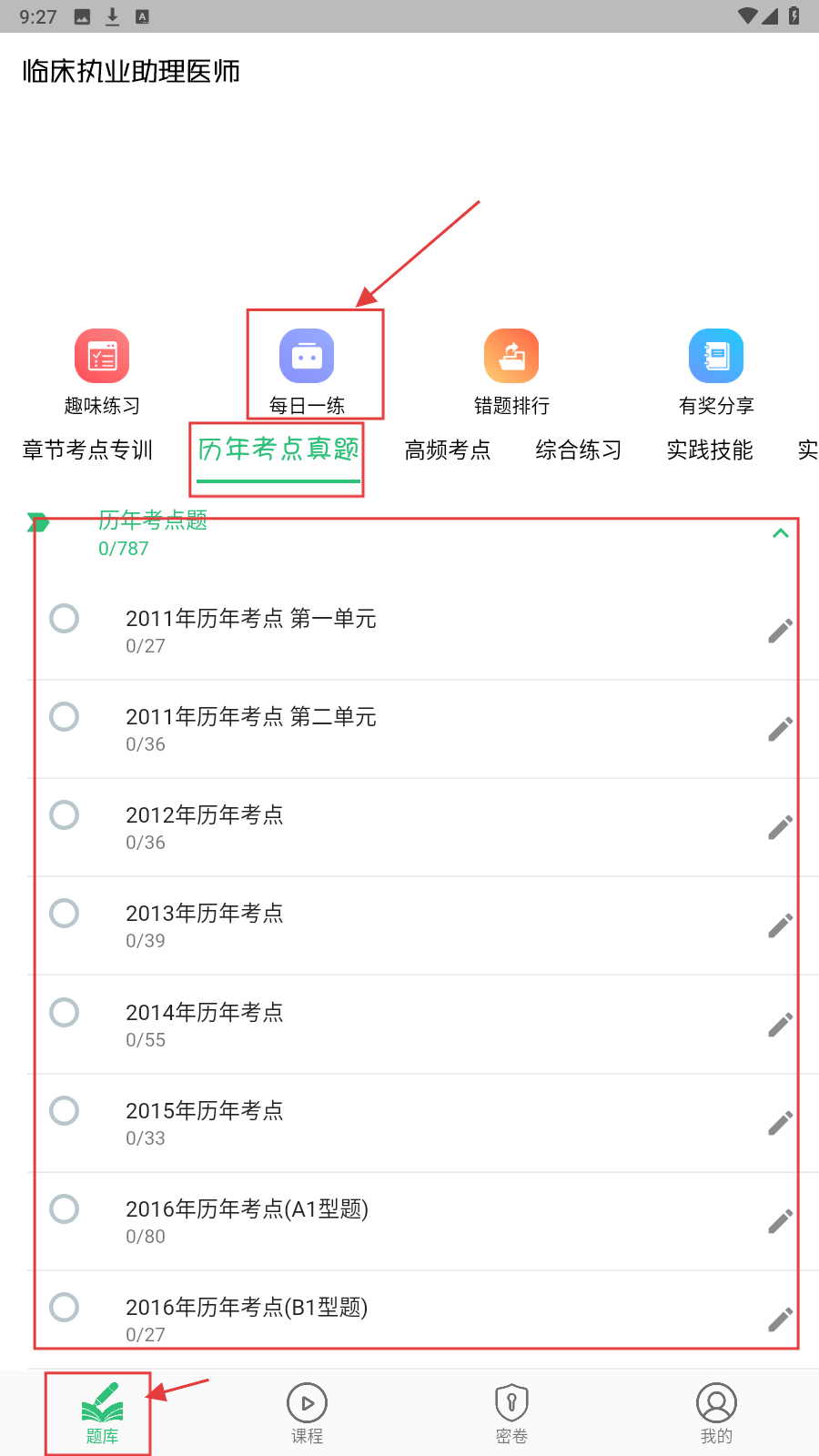Collapse the 历年考点题 section
This screenshot has height=1456, width=819.
click(780, 533)
